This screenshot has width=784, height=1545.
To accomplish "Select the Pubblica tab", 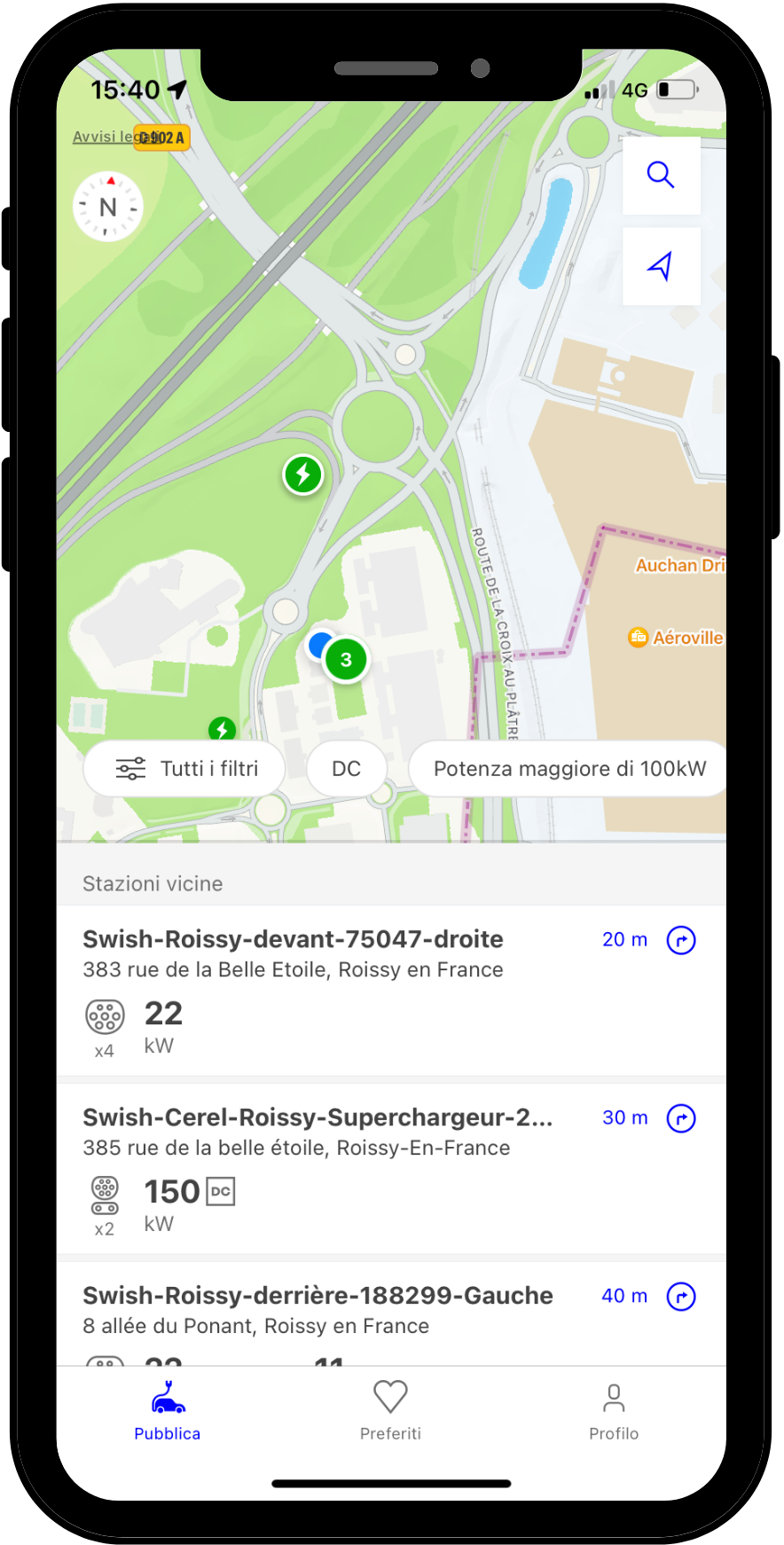I will pyautogui.click(x=168, y=1410).
